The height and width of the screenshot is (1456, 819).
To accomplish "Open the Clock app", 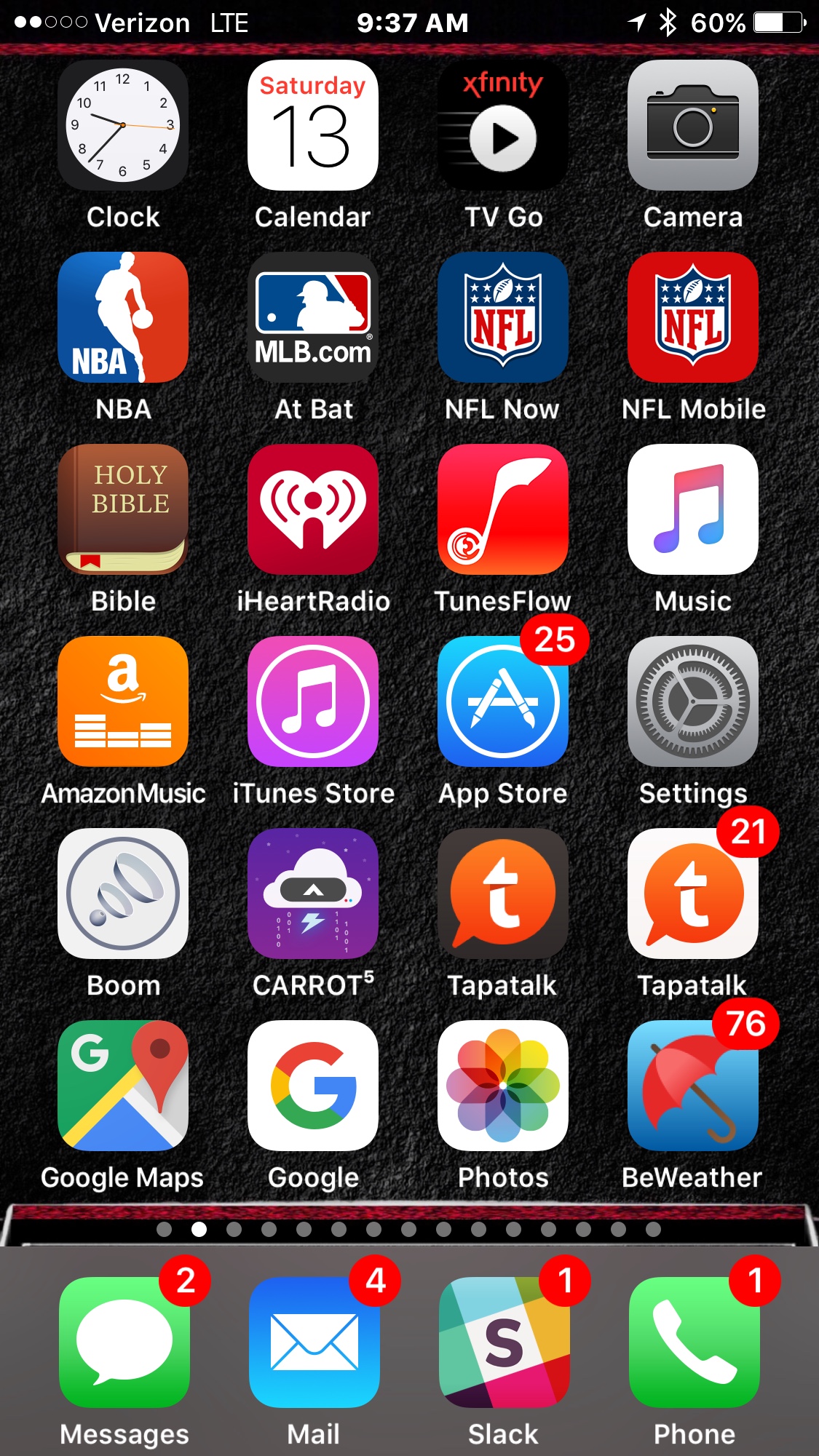I will [x=123, y=125].
